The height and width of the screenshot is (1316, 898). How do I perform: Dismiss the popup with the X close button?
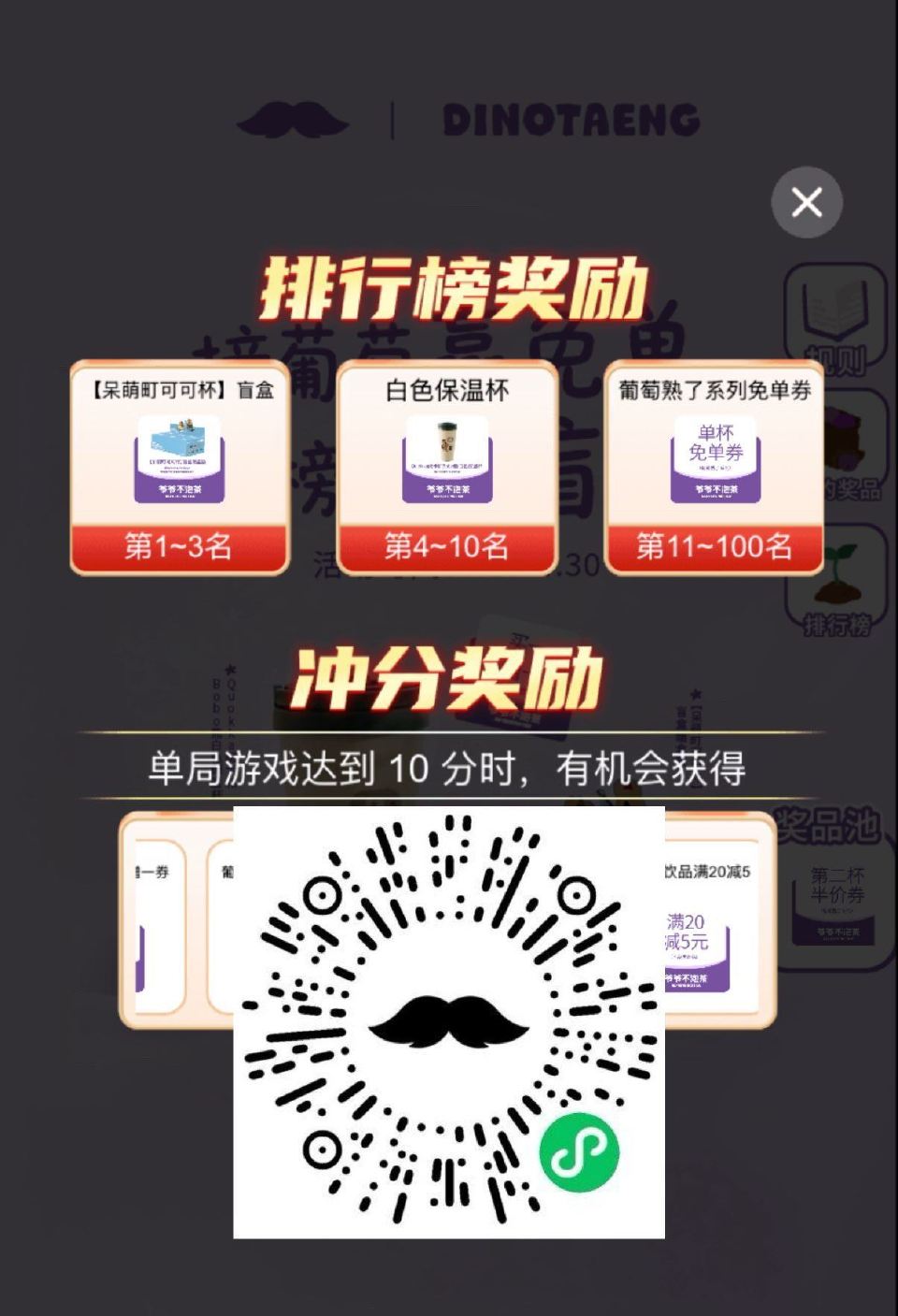[x=806, y=200]
